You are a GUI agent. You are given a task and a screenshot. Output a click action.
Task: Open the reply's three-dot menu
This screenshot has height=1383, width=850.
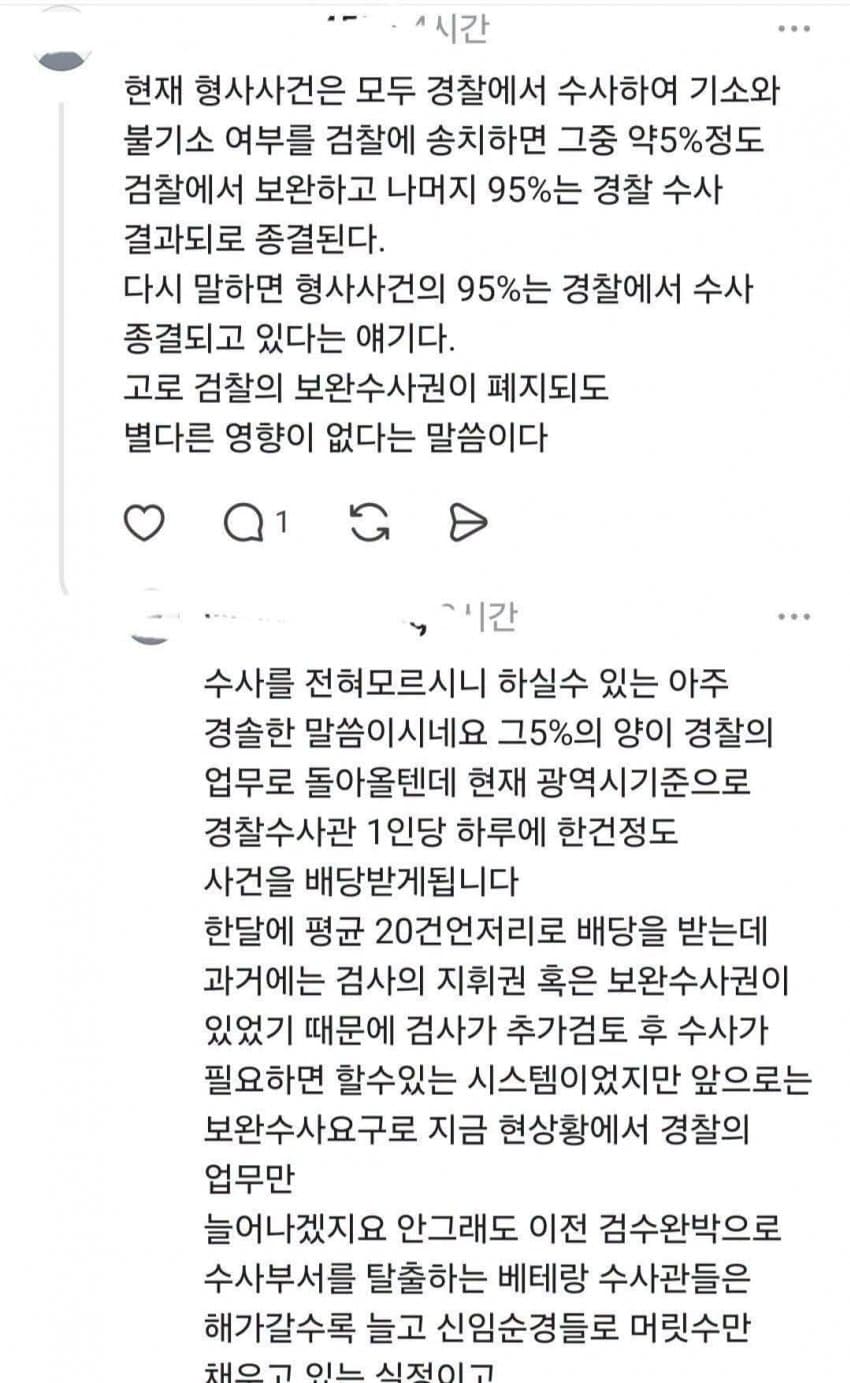click(x=794, y=617)
